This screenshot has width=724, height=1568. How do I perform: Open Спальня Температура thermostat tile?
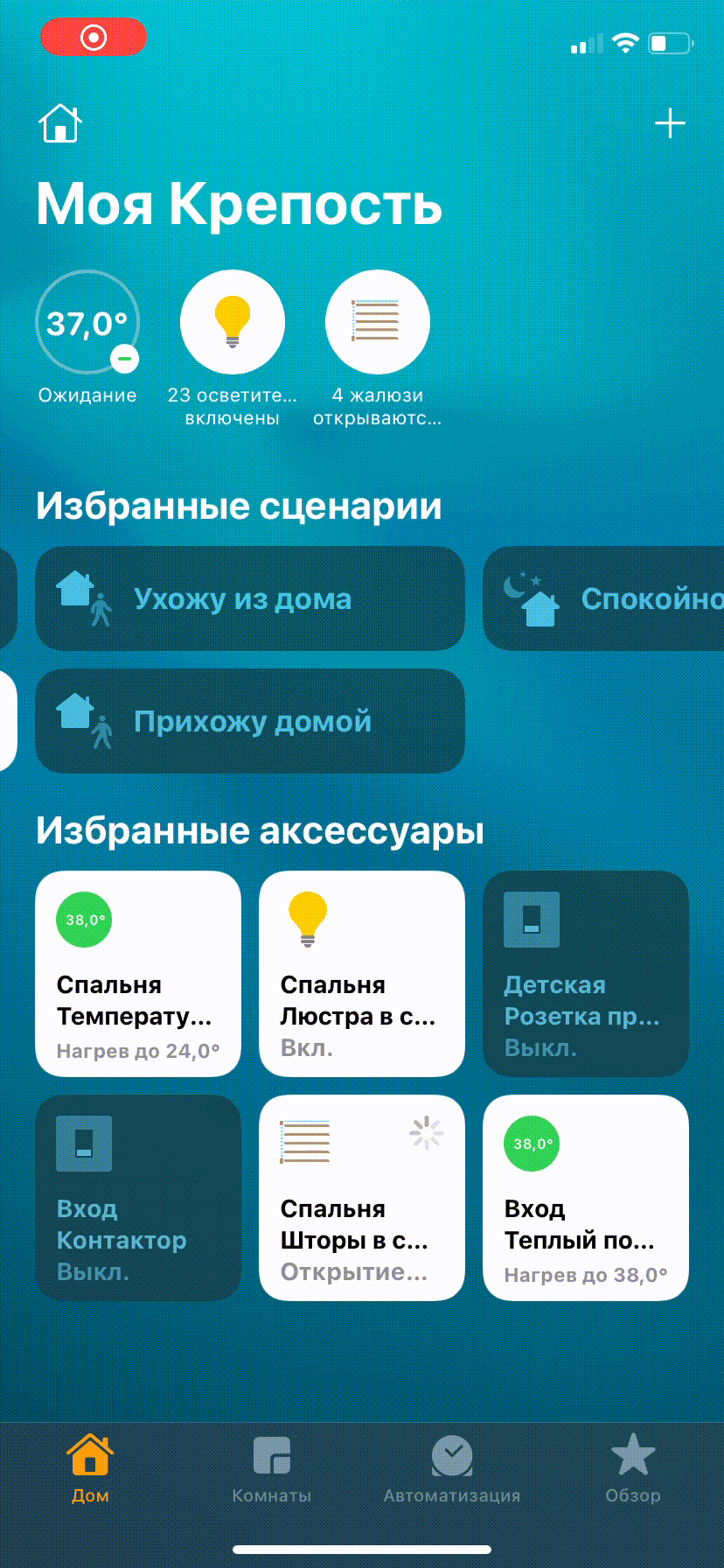(138, 974)
